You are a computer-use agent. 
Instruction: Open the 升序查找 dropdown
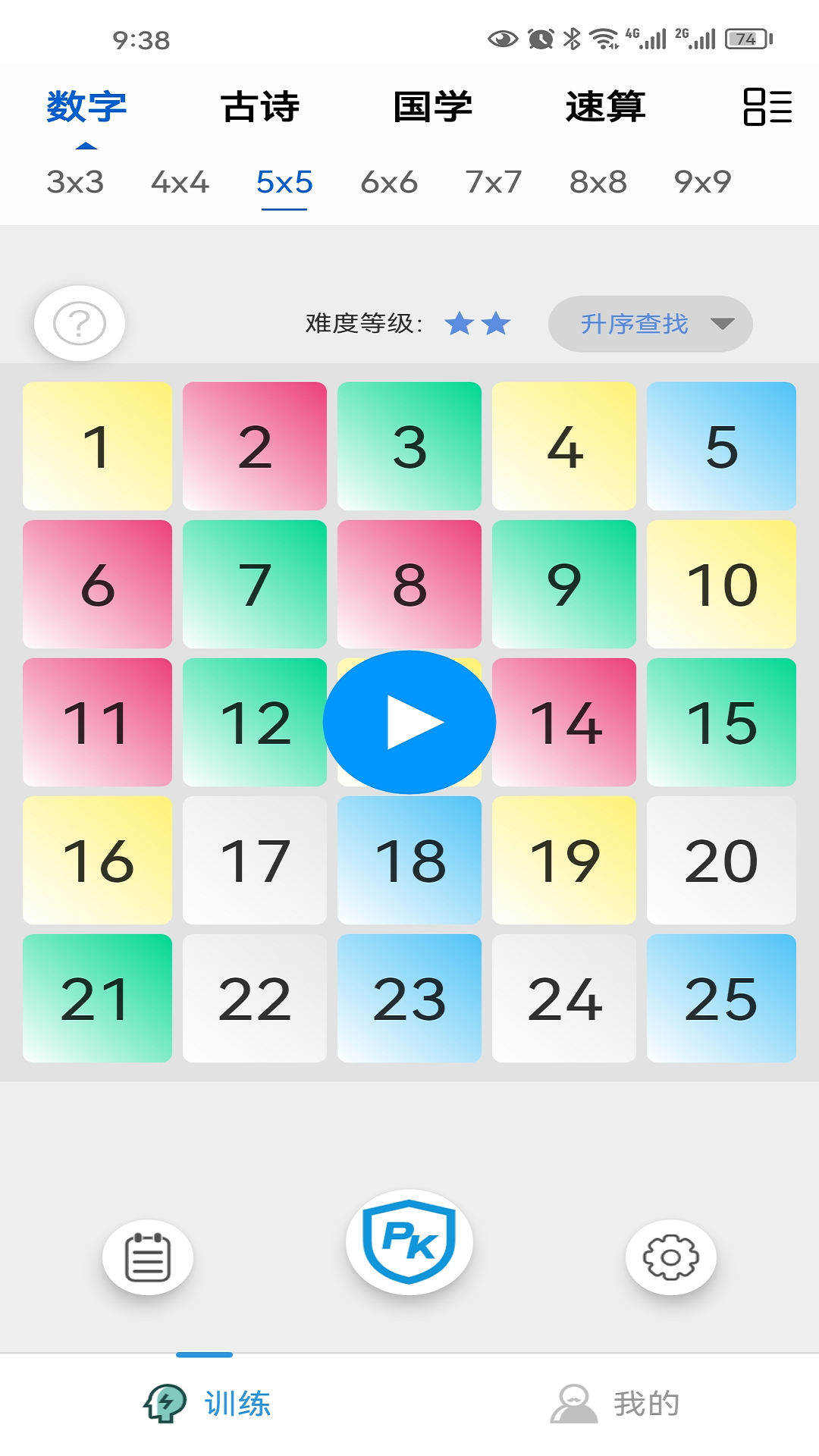click(635, 323)
